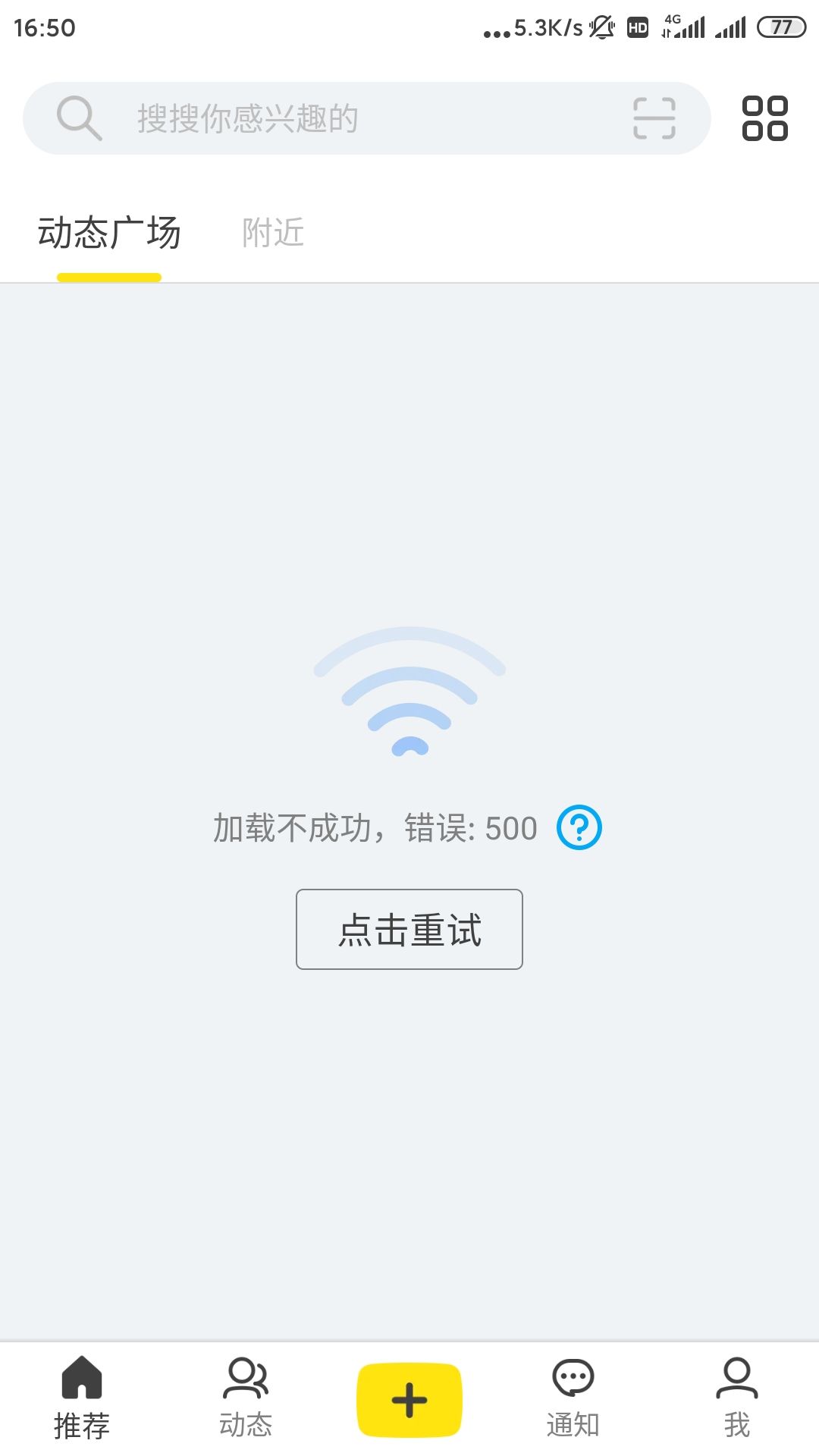The height and width of the screenshot is (1456, 819).
Task: Switch to the 附近 tab
Action: [273, 233]
